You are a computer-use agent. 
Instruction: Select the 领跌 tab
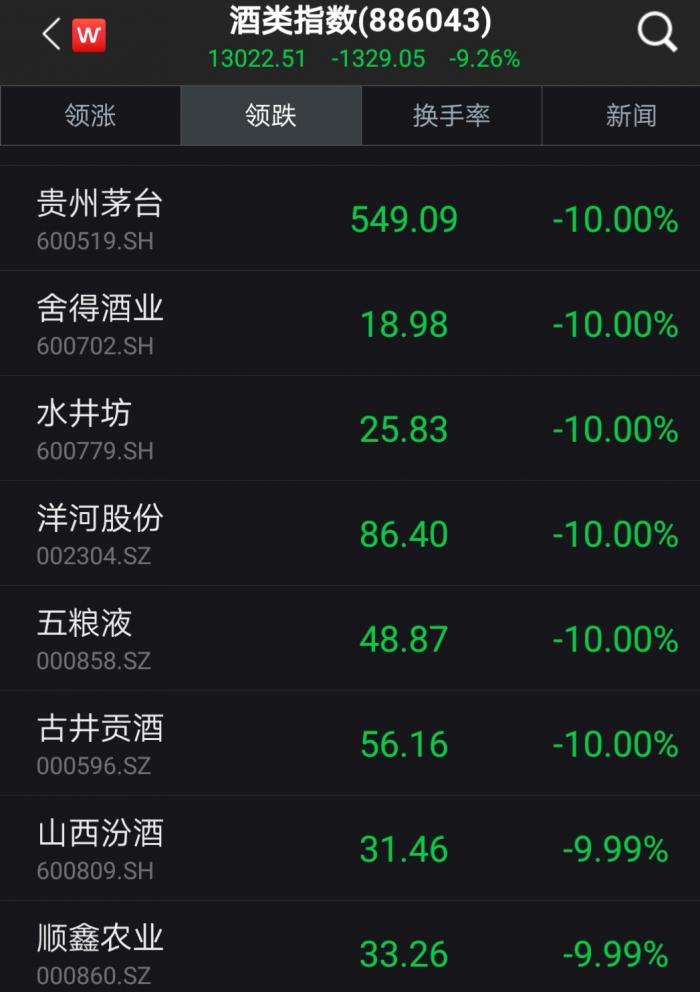pyautogui.click(x=271, y=116)
